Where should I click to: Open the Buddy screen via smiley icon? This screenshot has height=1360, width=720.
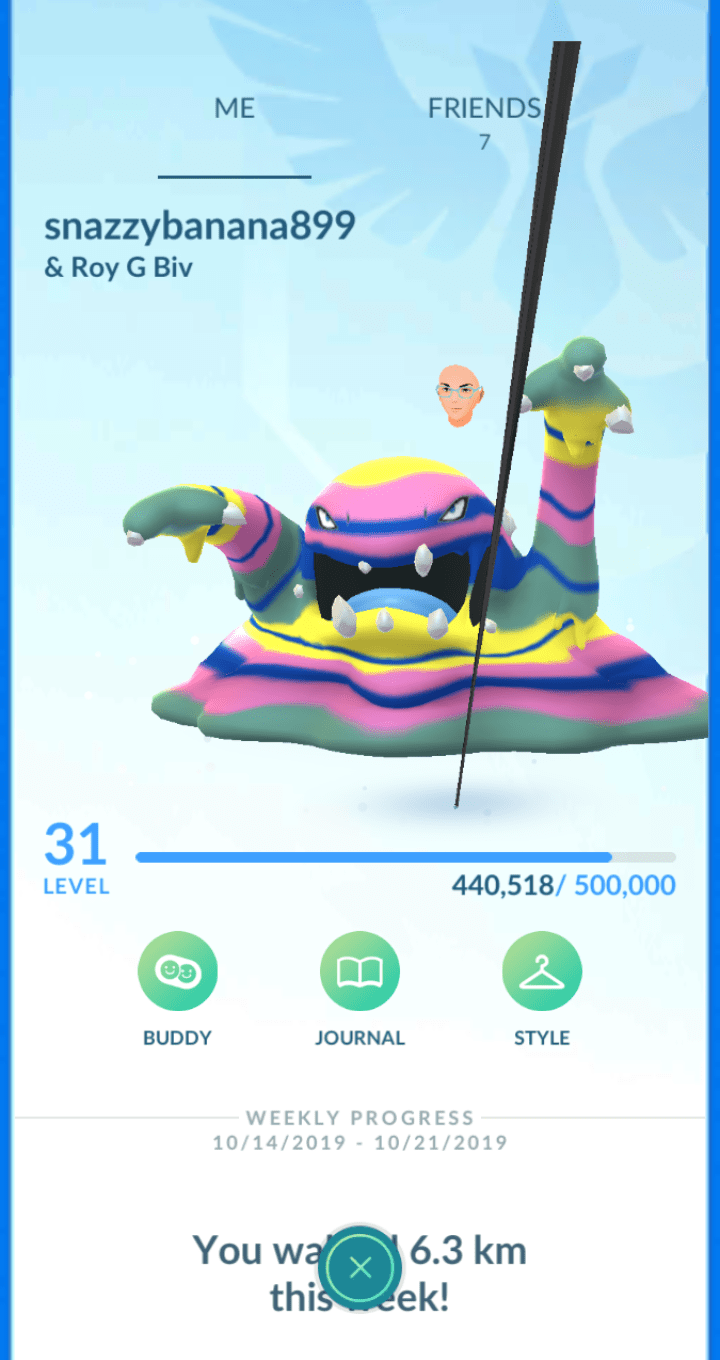pyautogui.click(x=178, y=970)
